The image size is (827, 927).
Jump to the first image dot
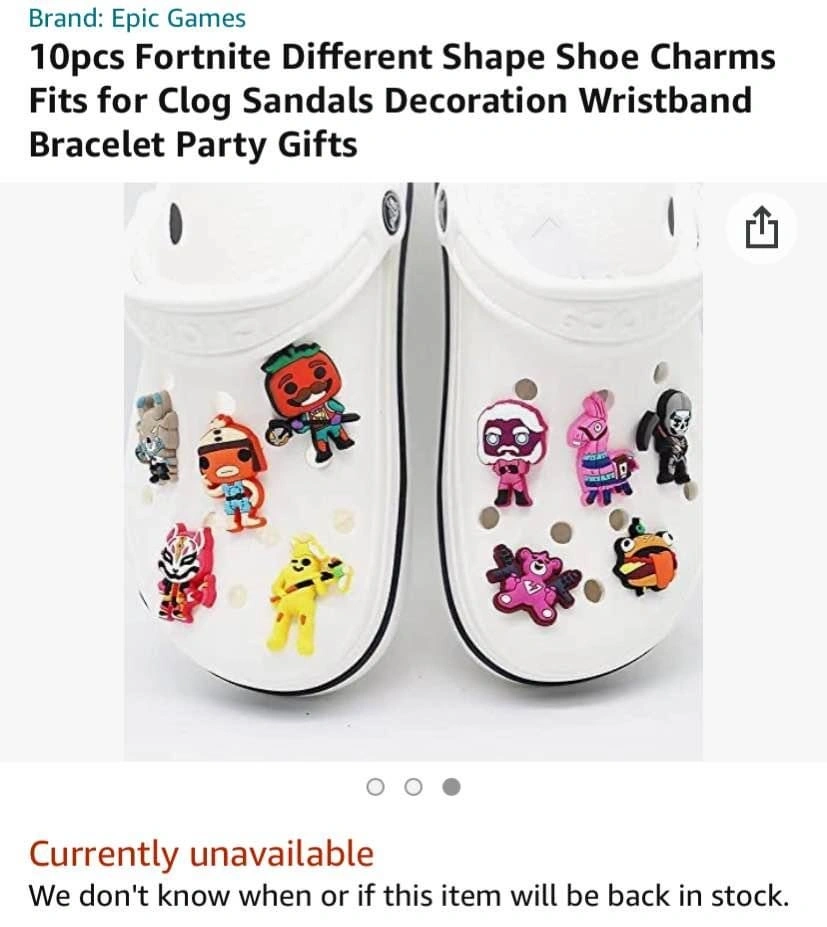click(x=376, y=787)
